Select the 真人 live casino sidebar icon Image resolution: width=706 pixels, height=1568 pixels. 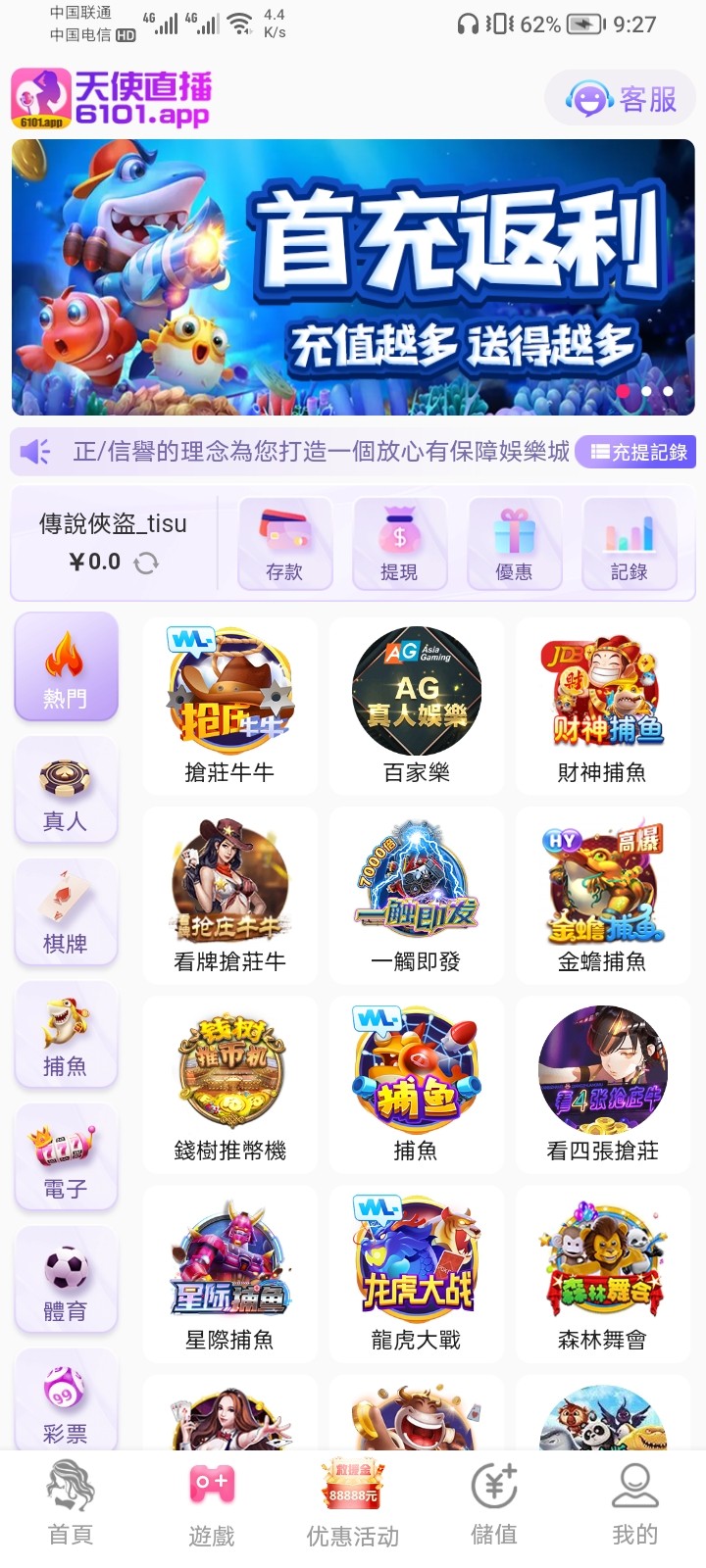66,791
